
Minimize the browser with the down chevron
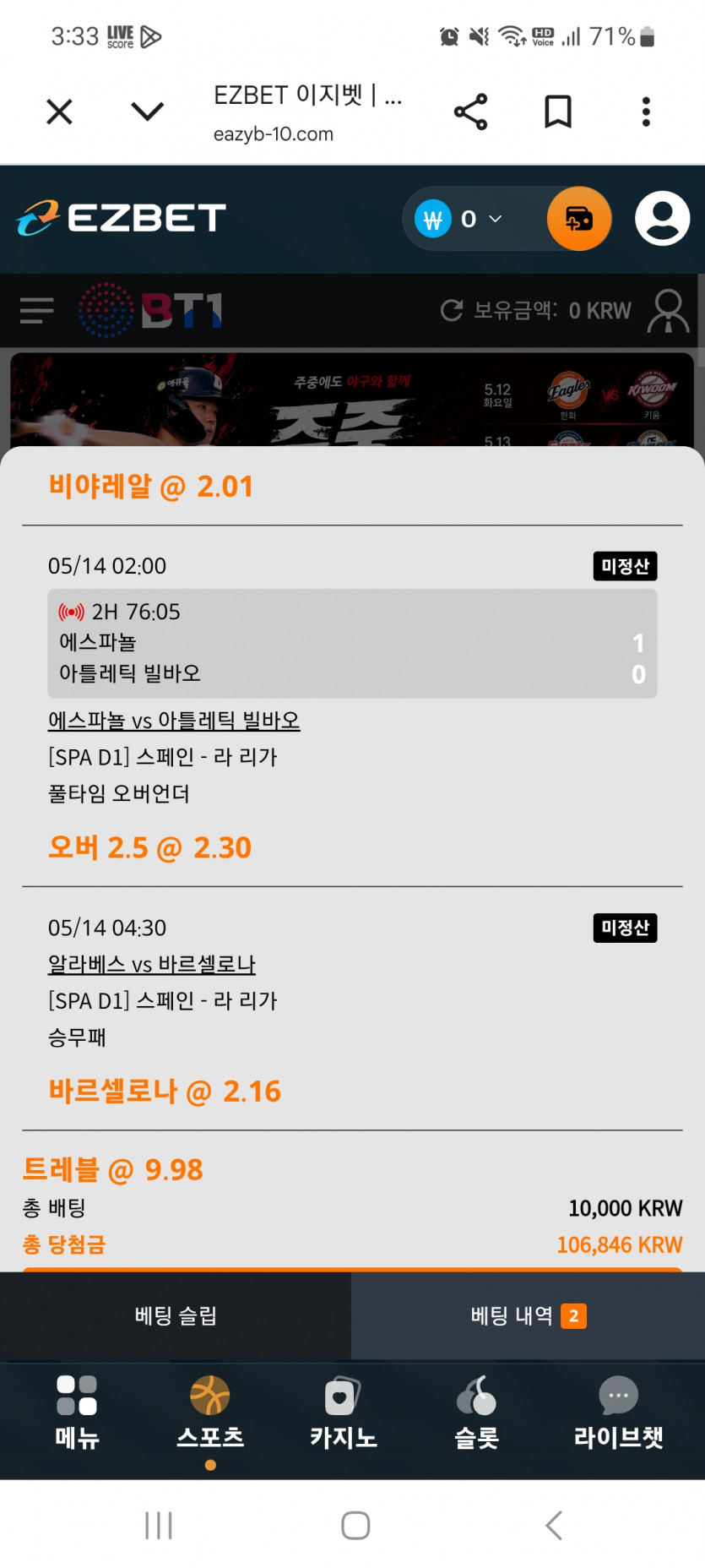(148, 112)
